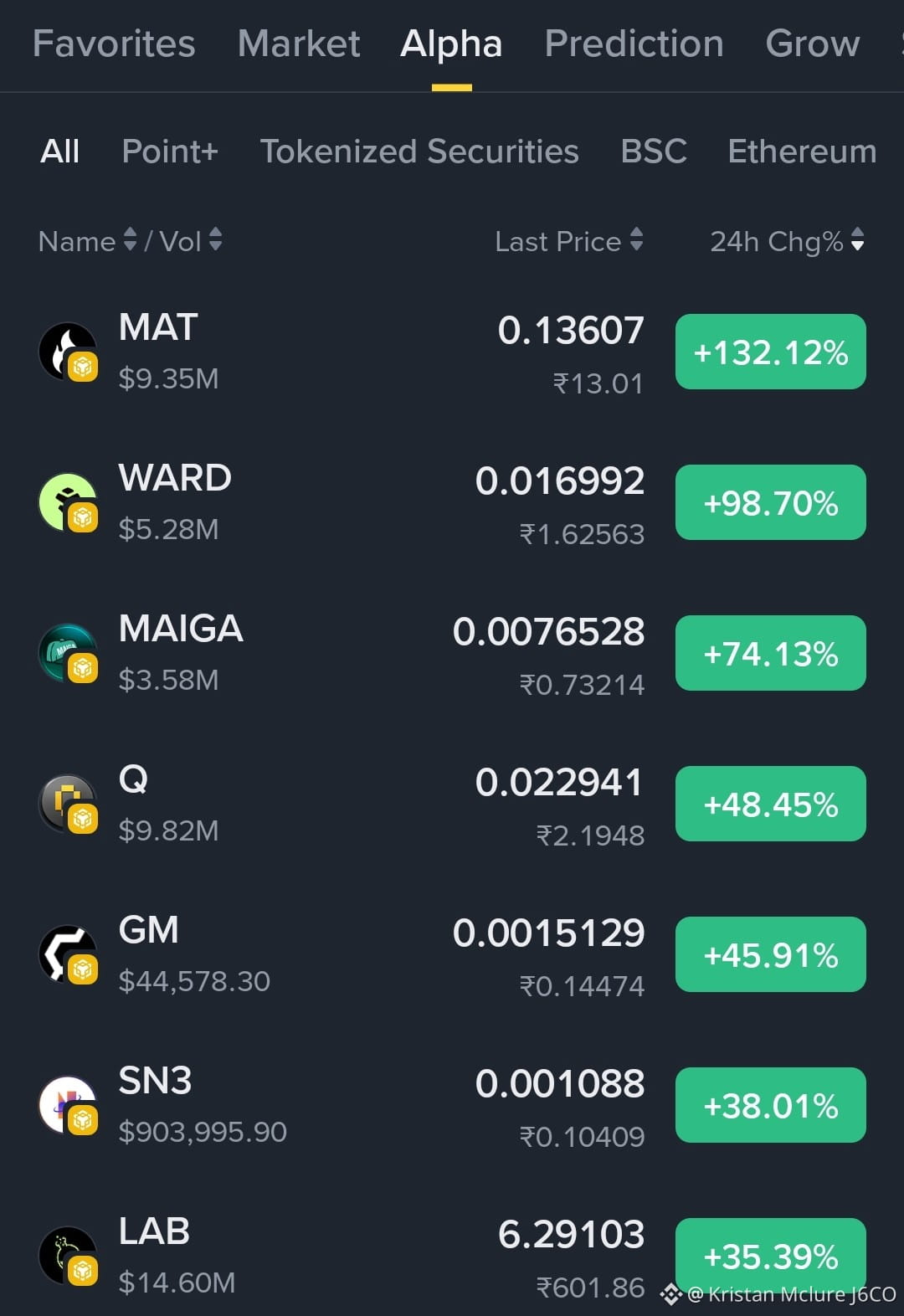The height and width of the screenshot is (1316, 904).
Task: Filter the list by Ethereum
Action: pos(802,152)
